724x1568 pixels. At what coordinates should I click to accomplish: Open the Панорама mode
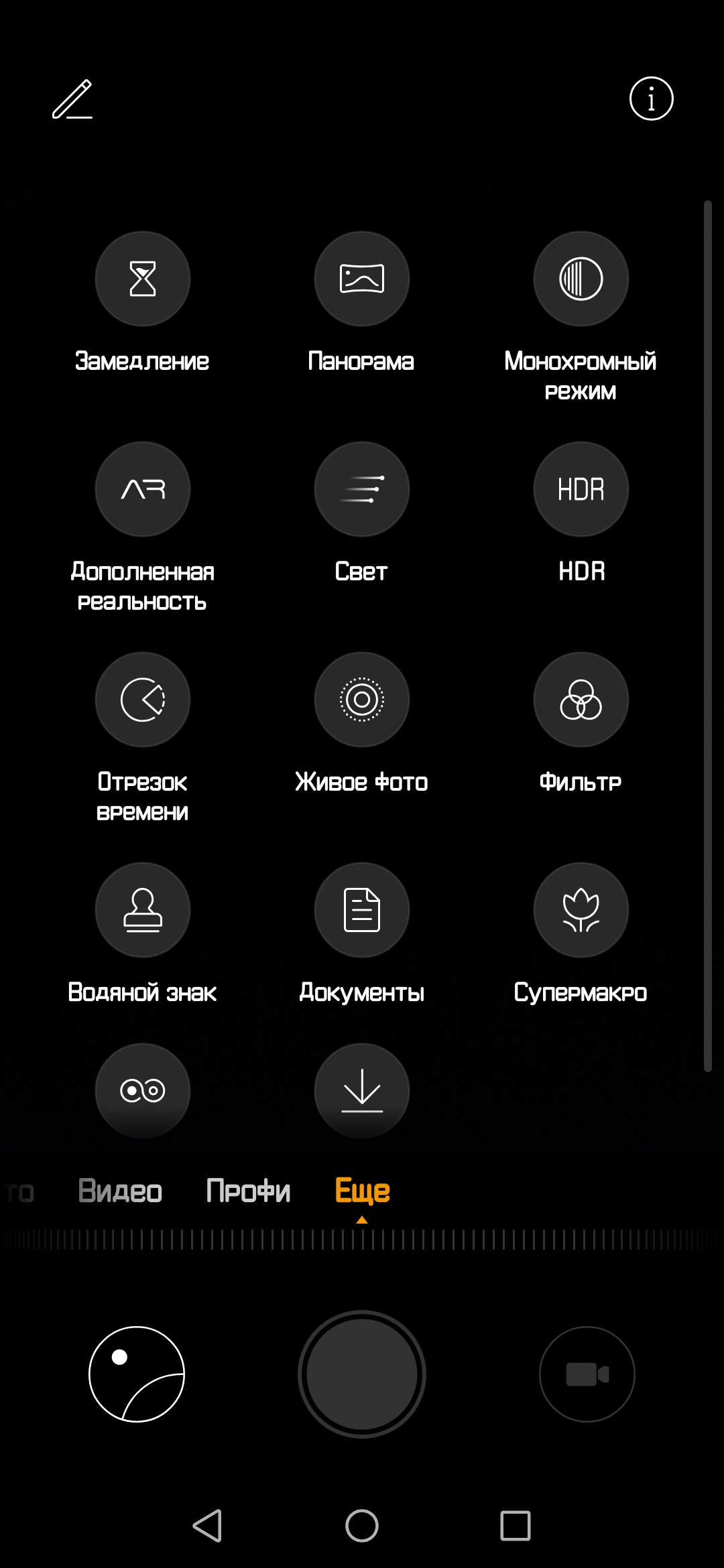click(x=362, y=279)
